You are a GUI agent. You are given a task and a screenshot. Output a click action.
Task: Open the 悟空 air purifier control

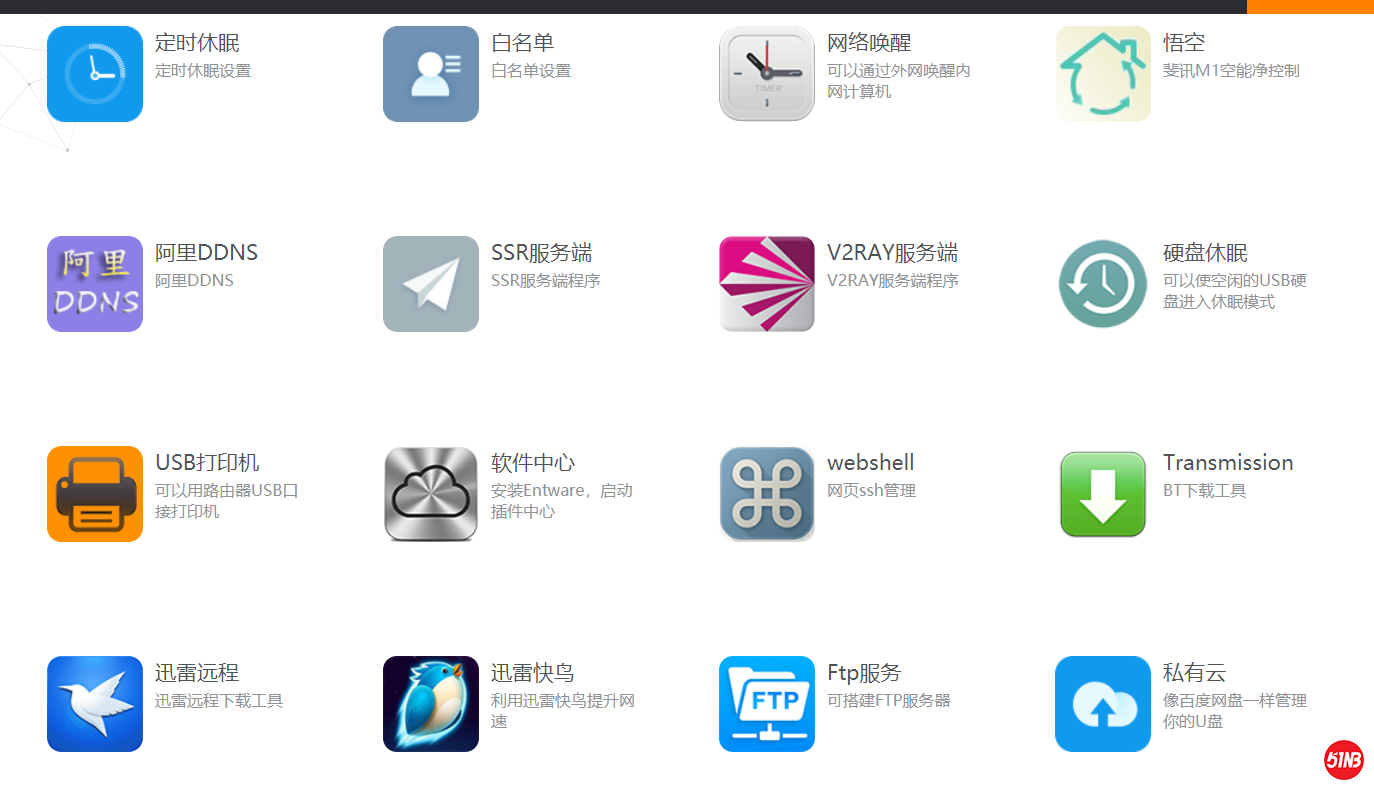1103,74
